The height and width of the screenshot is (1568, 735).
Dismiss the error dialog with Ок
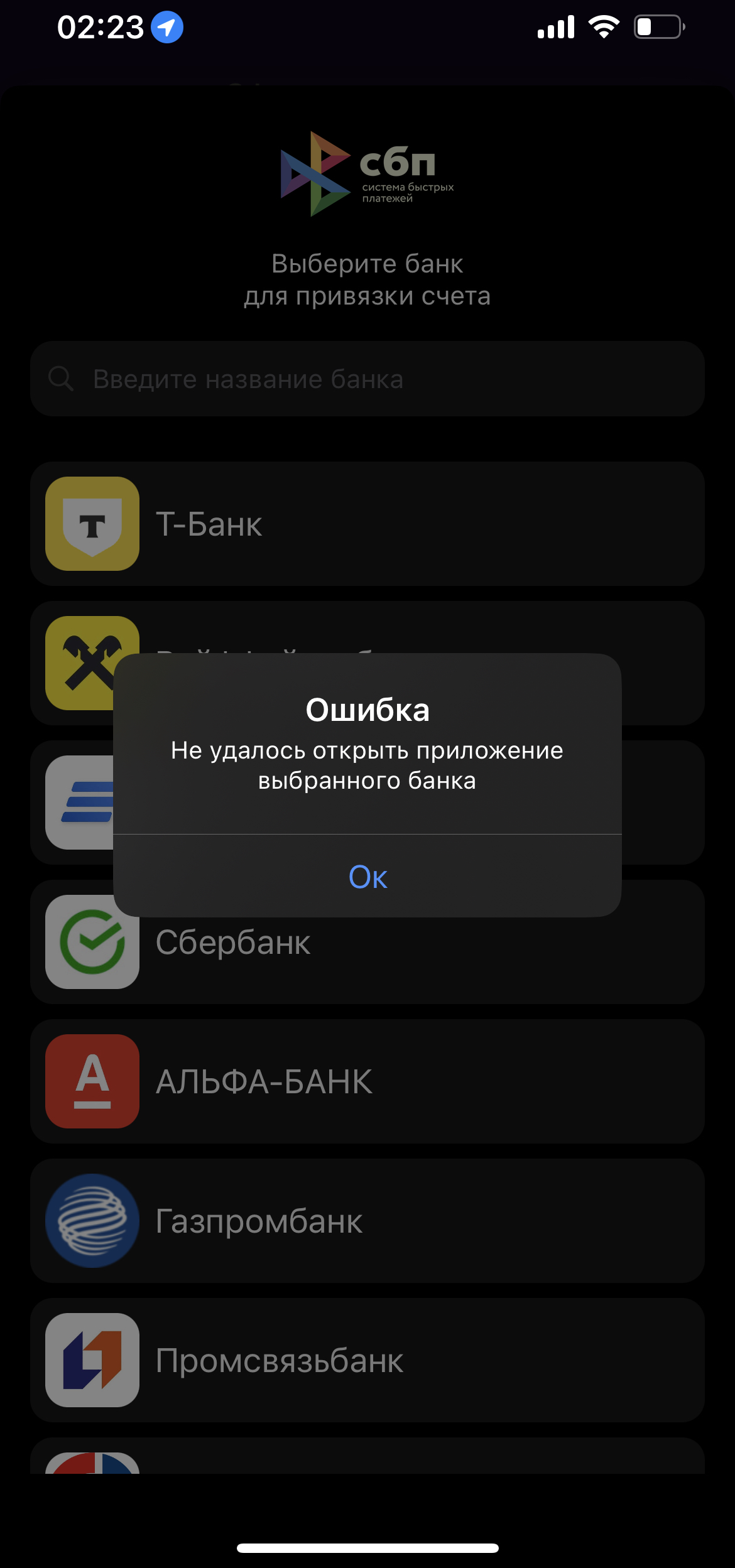tap(367, 876)
